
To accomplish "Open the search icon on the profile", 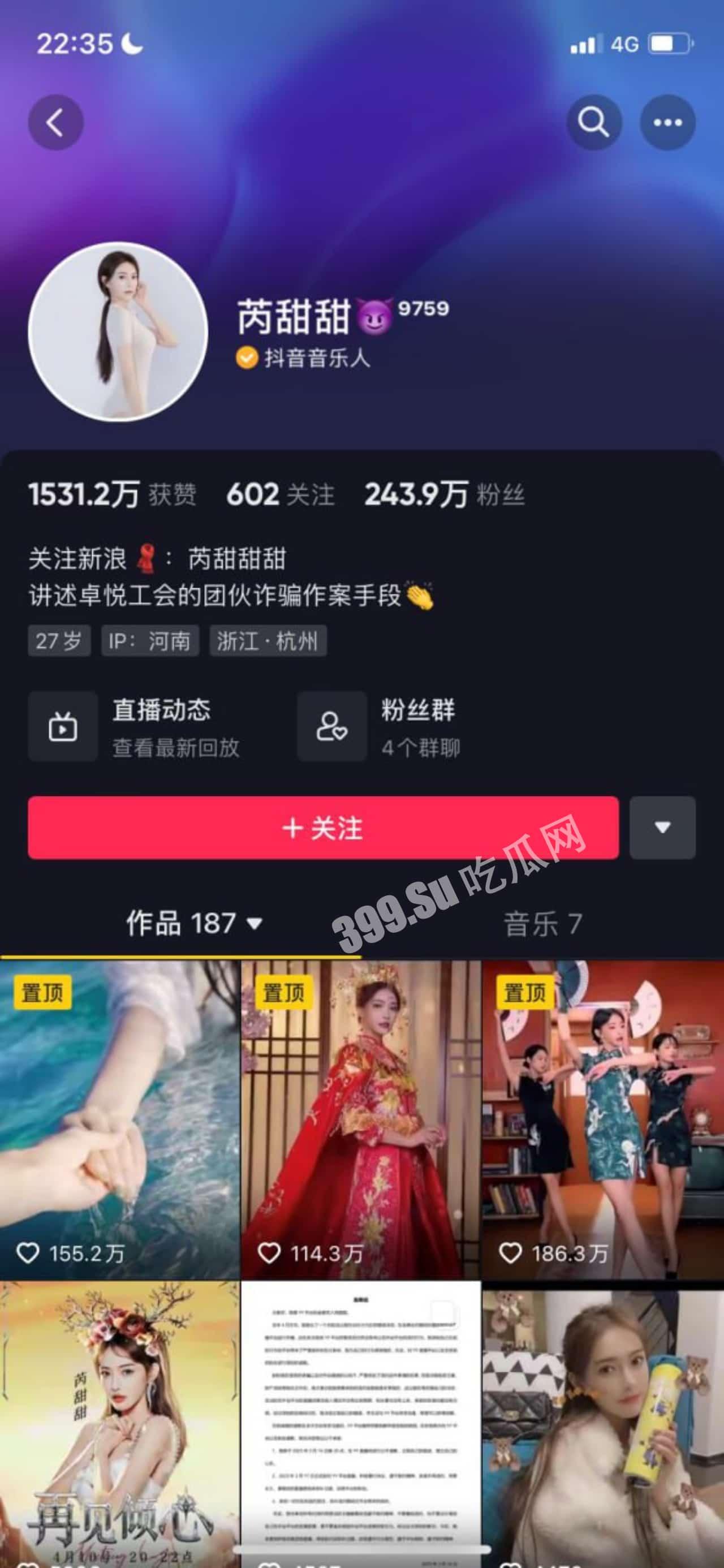I will 594,122.
